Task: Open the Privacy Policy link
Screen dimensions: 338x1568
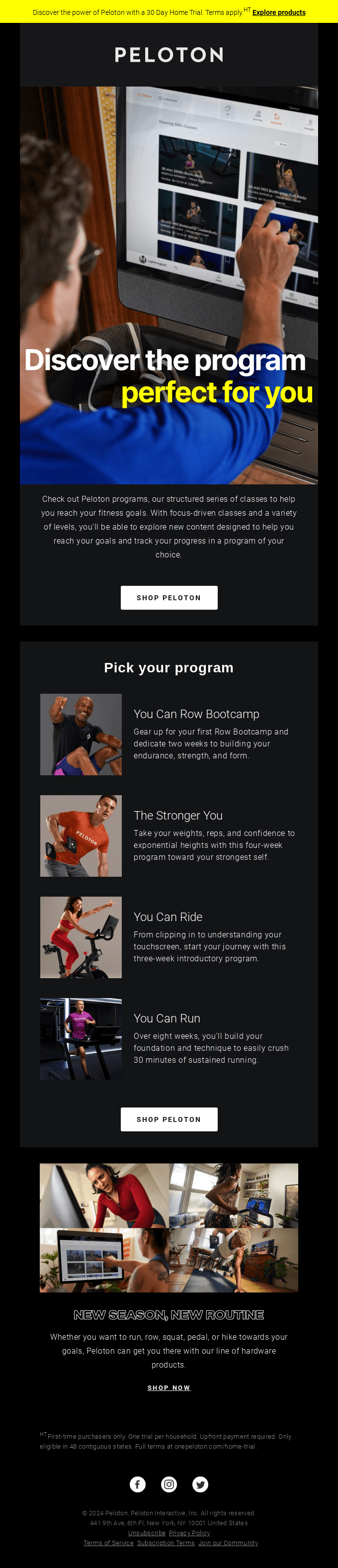Action: [x=189, y=1533]
